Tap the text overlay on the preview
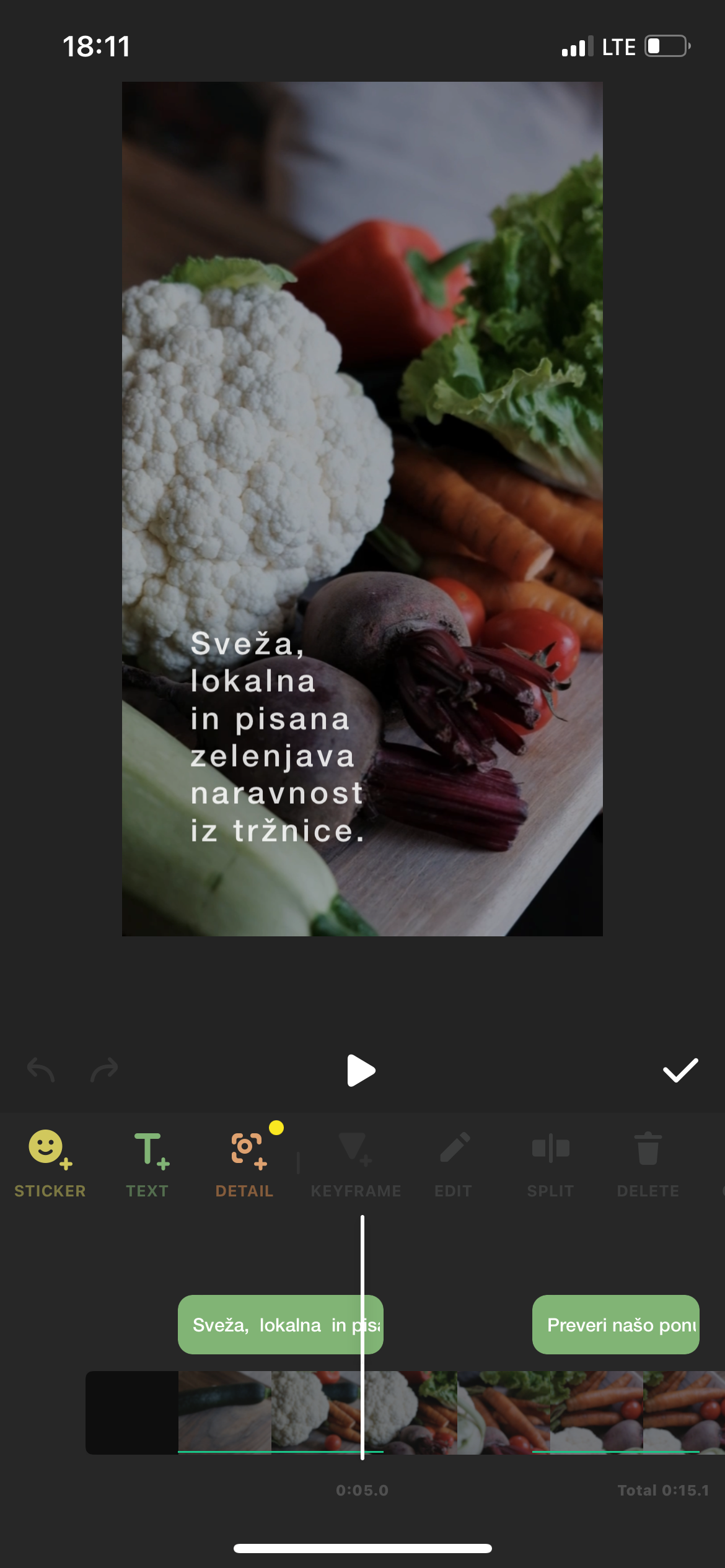Screen dimensions: 725x1568 tap(276, 737)
